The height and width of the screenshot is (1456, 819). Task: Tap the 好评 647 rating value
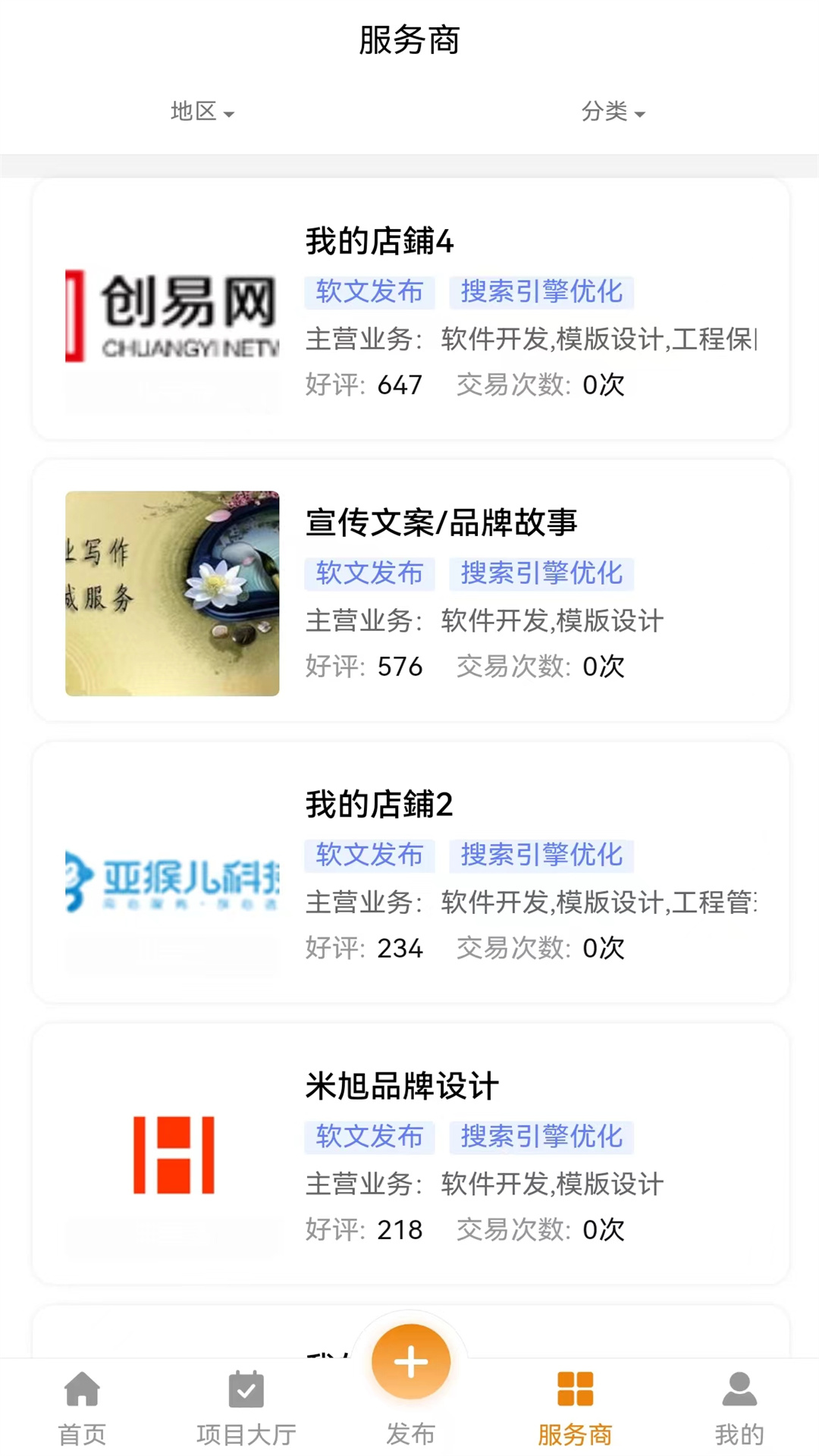(x=401, y=385)
